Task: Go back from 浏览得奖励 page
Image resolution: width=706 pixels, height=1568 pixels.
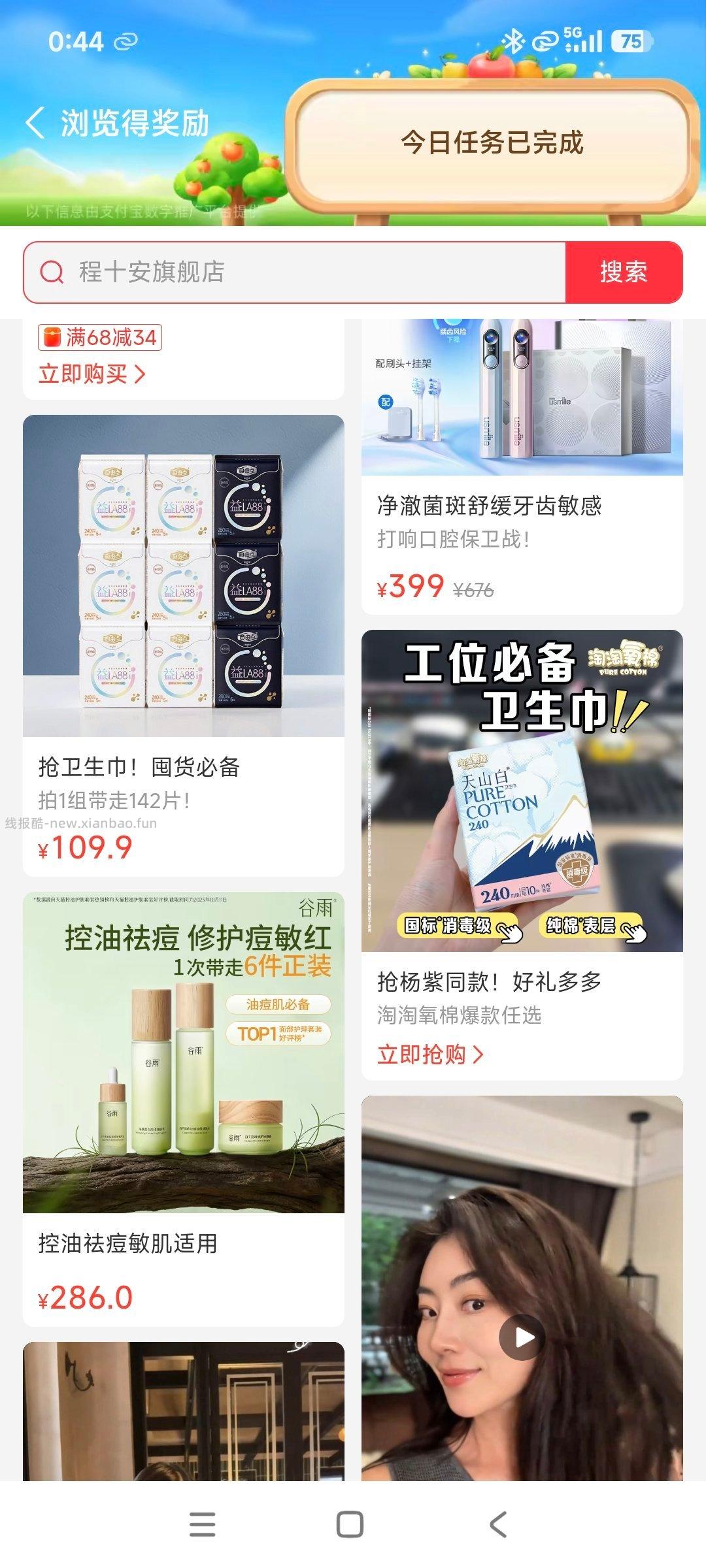Action: pos(36,123)
